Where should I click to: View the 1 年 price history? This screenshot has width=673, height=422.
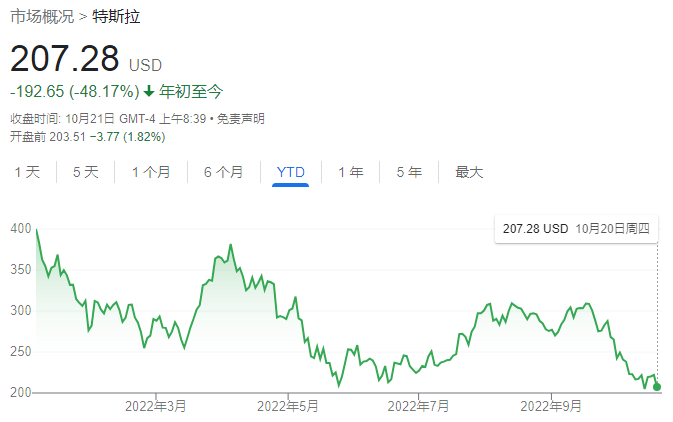click(350, 172)
